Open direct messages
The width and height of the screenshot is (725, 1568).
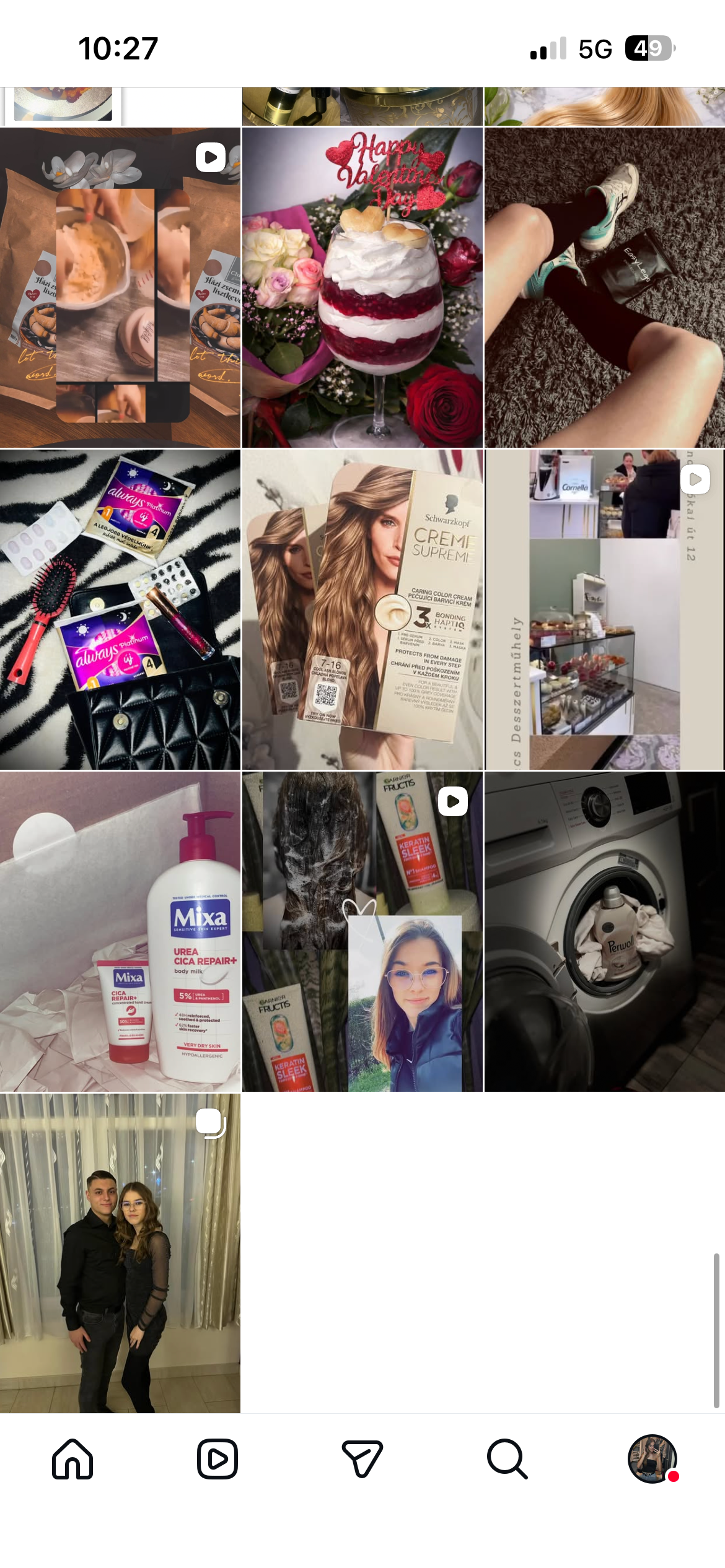point(362,1459)
